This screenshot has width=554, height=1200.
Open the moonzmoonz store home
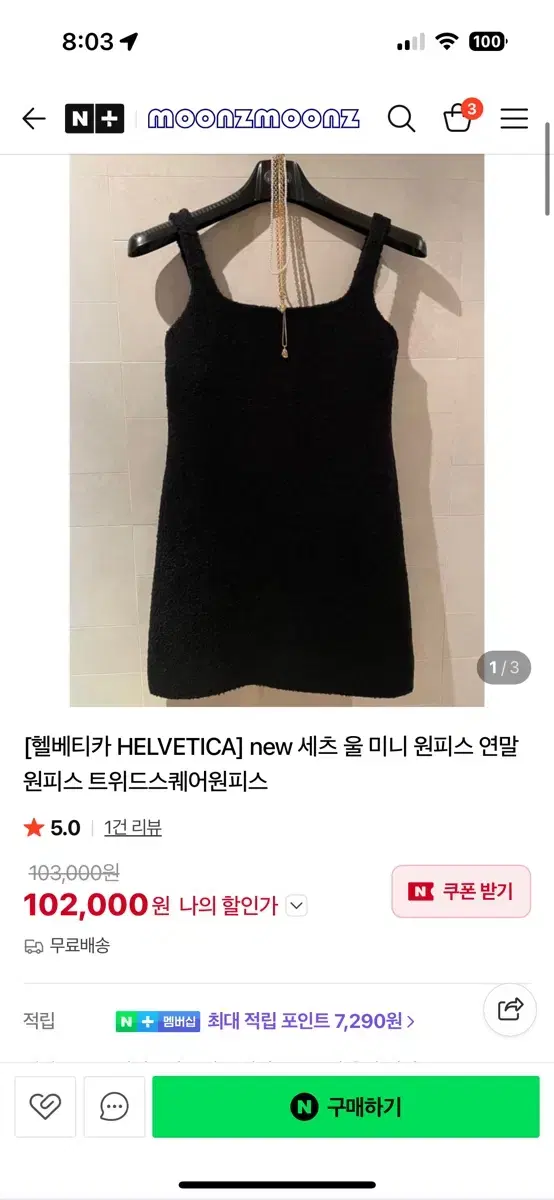254,119
